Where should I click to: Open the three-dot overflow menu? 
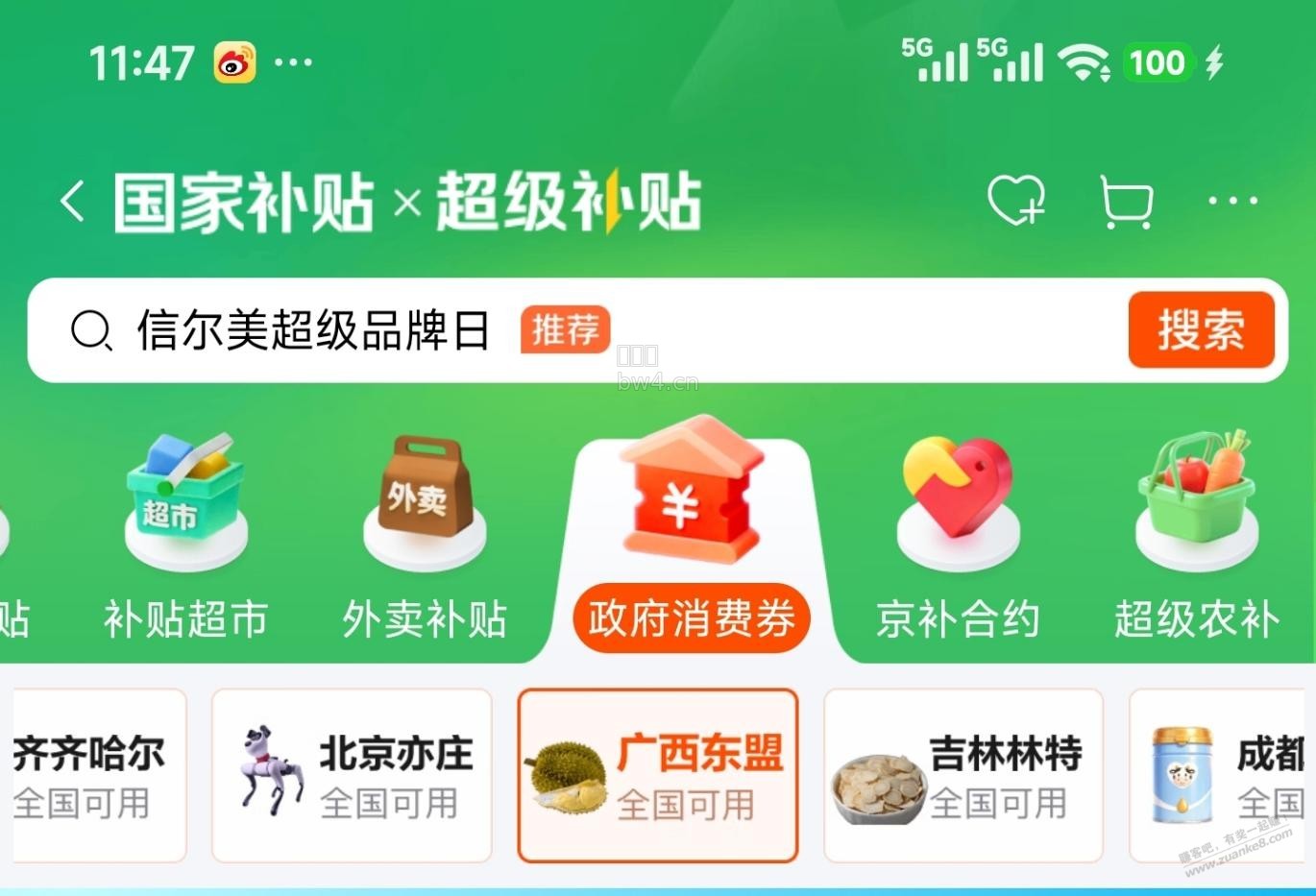pos(1233,201)
